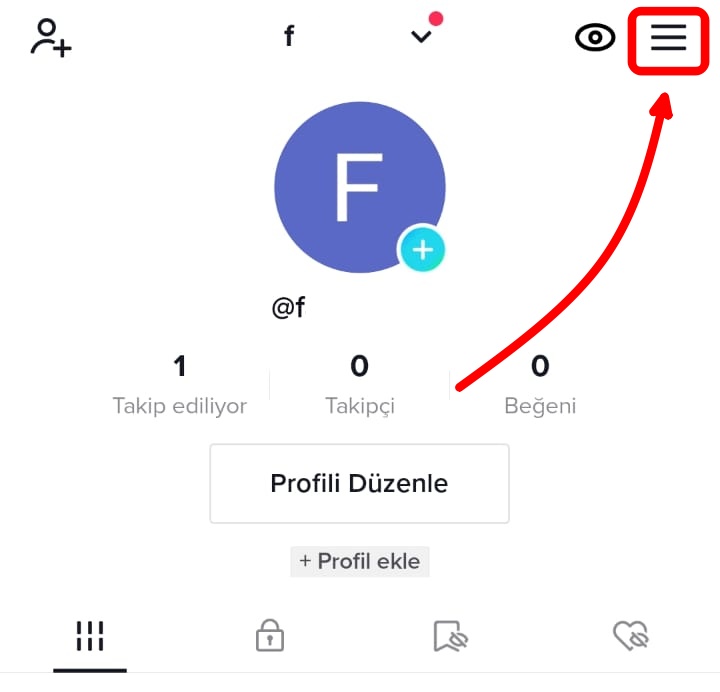Switch to the videos grid tab
Image resolution: width=720 pixels, height=692 pixels.
coord(90,635)
